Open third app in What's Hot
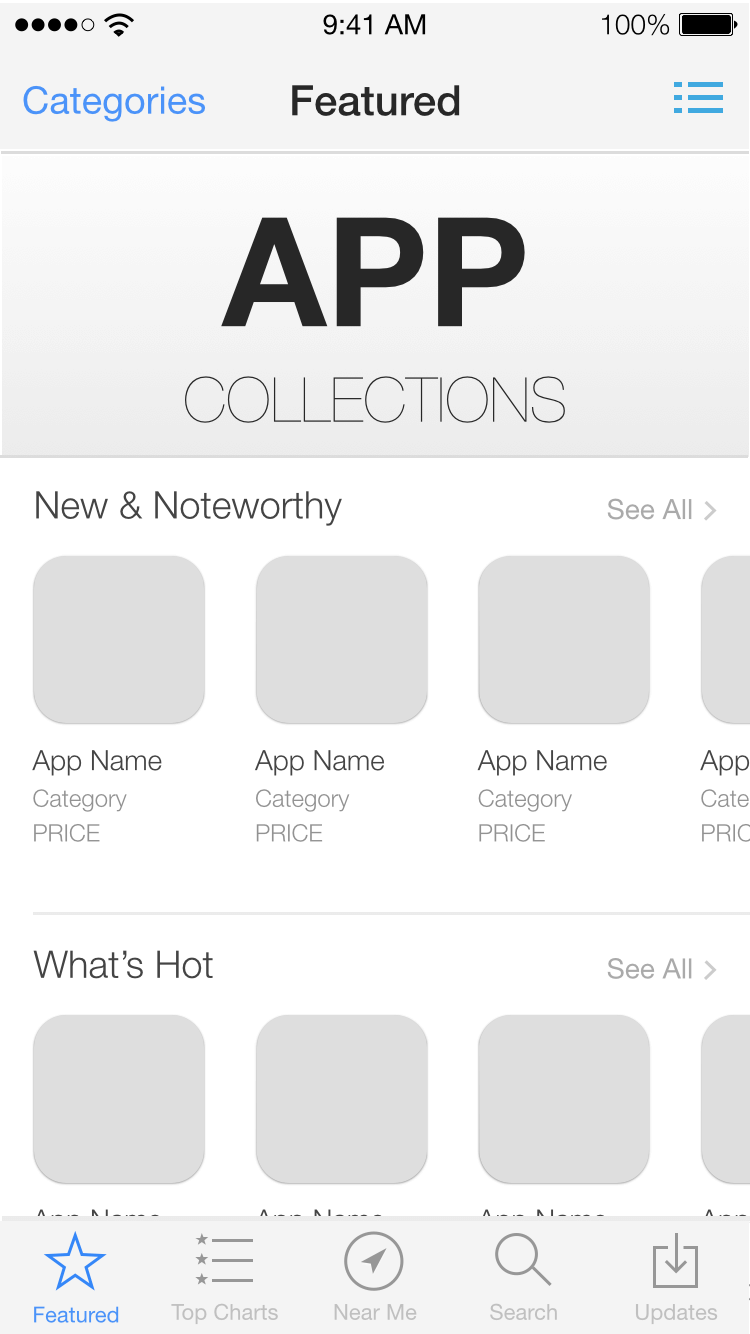Viewport: 750px width, 1334px height. point(564,1099)
